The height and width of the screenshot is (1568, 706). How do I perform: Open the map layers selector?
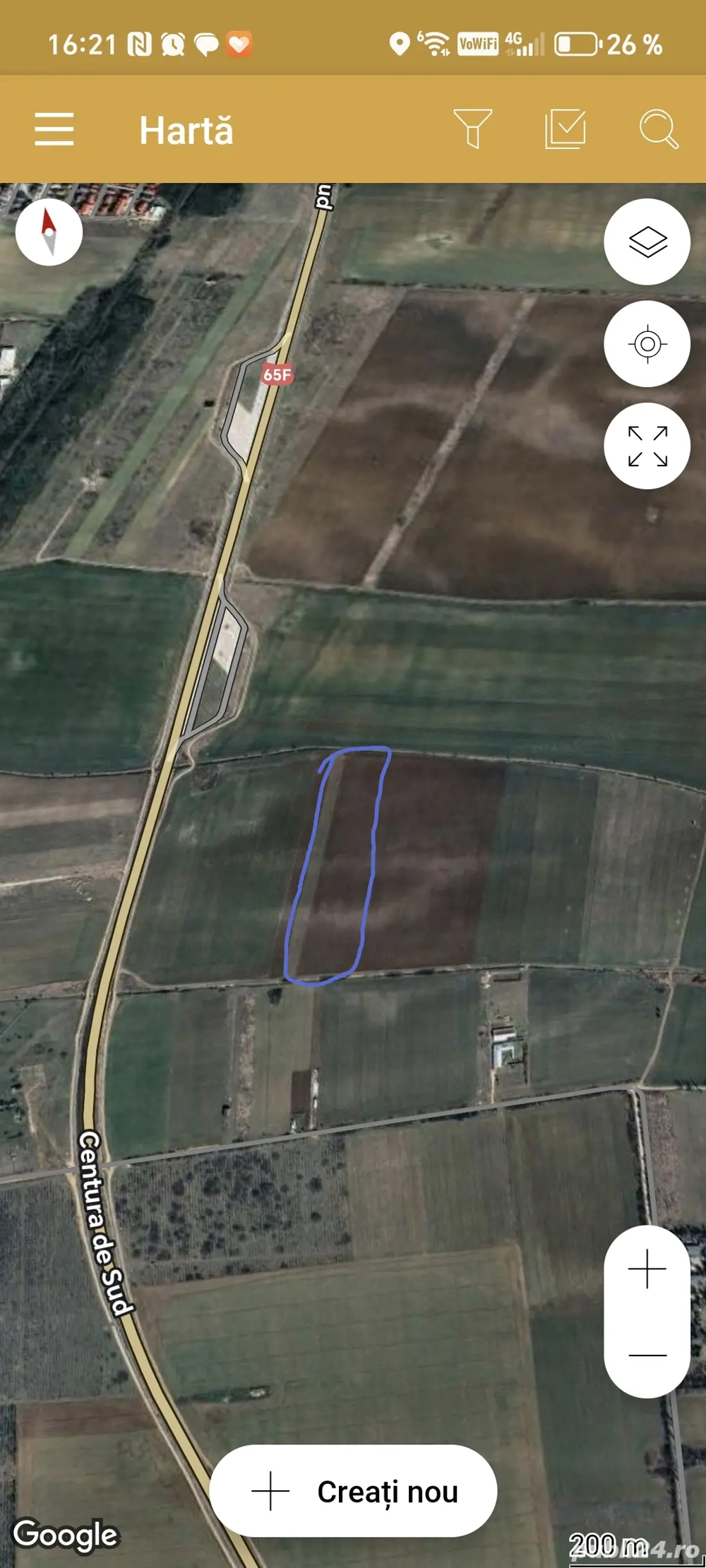click(x=647, y=240)
